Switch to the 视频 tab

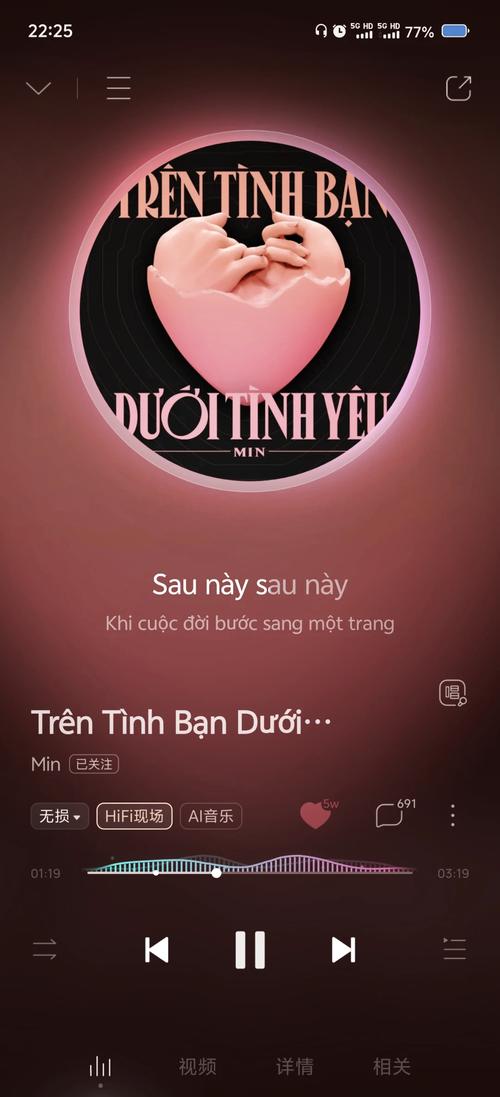pos(197,1067)
